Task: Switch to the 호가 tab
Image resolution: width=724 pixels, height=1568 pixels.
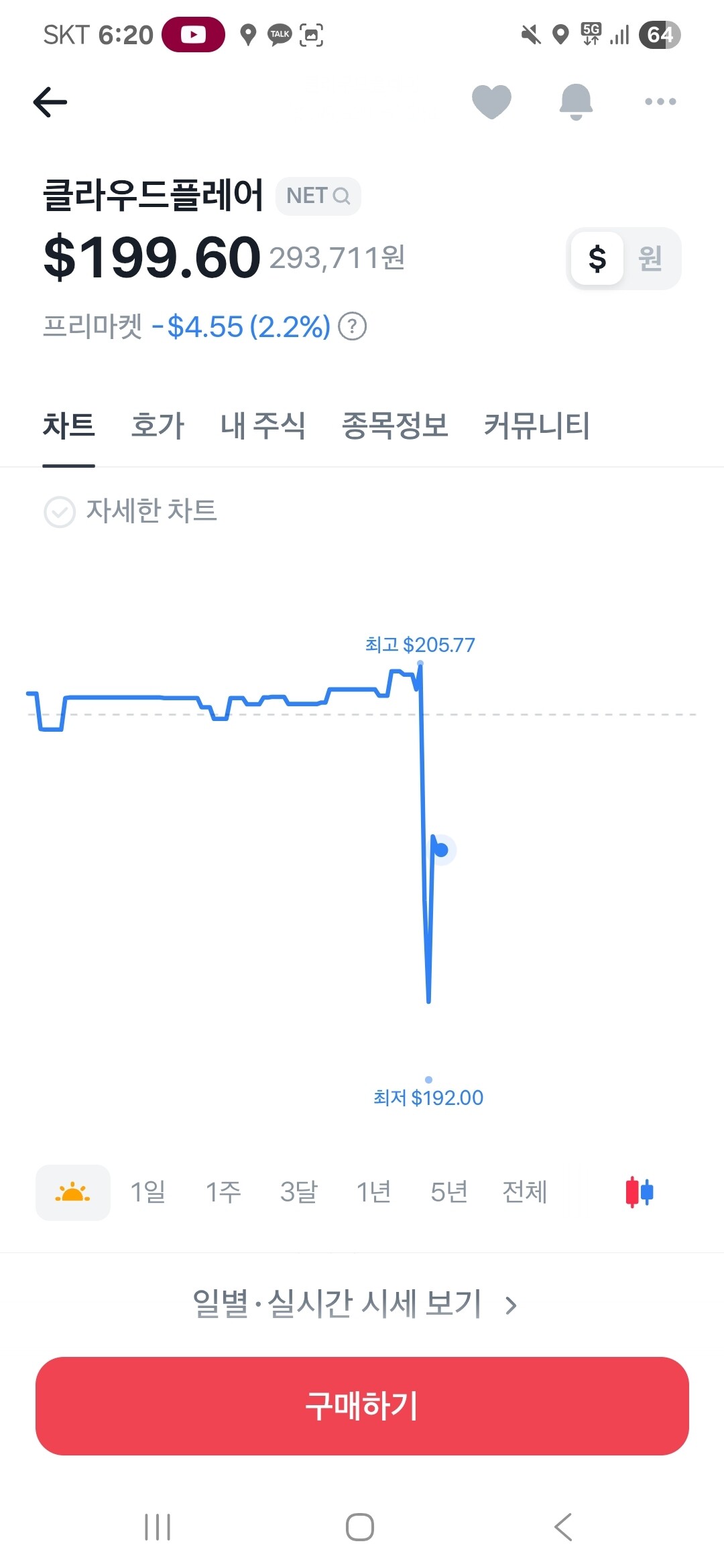Action: click(158, 426)
